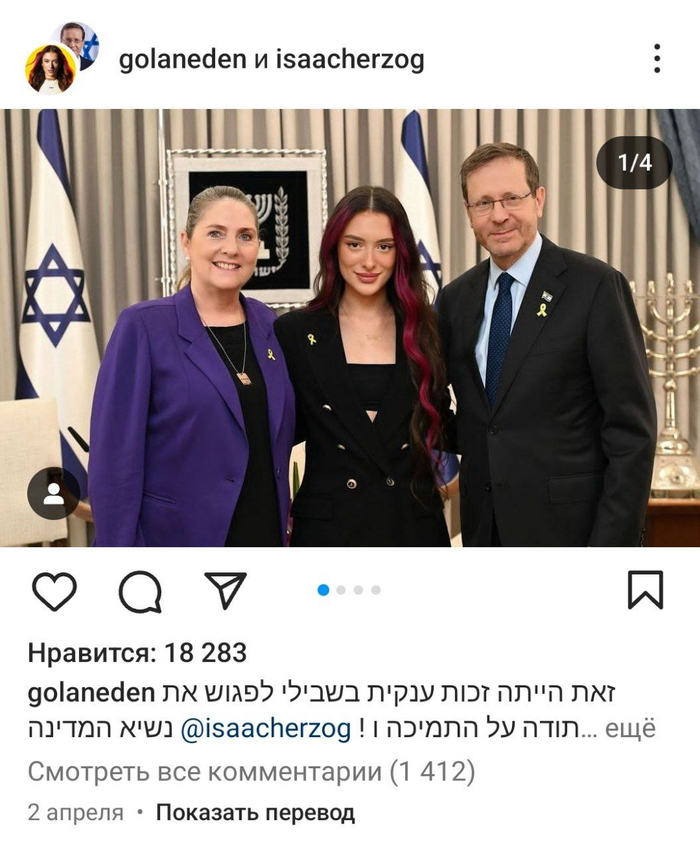See who liked via "Нравится: 18 283"
Viewport: 700px width, 850px height.
[137, 654]
